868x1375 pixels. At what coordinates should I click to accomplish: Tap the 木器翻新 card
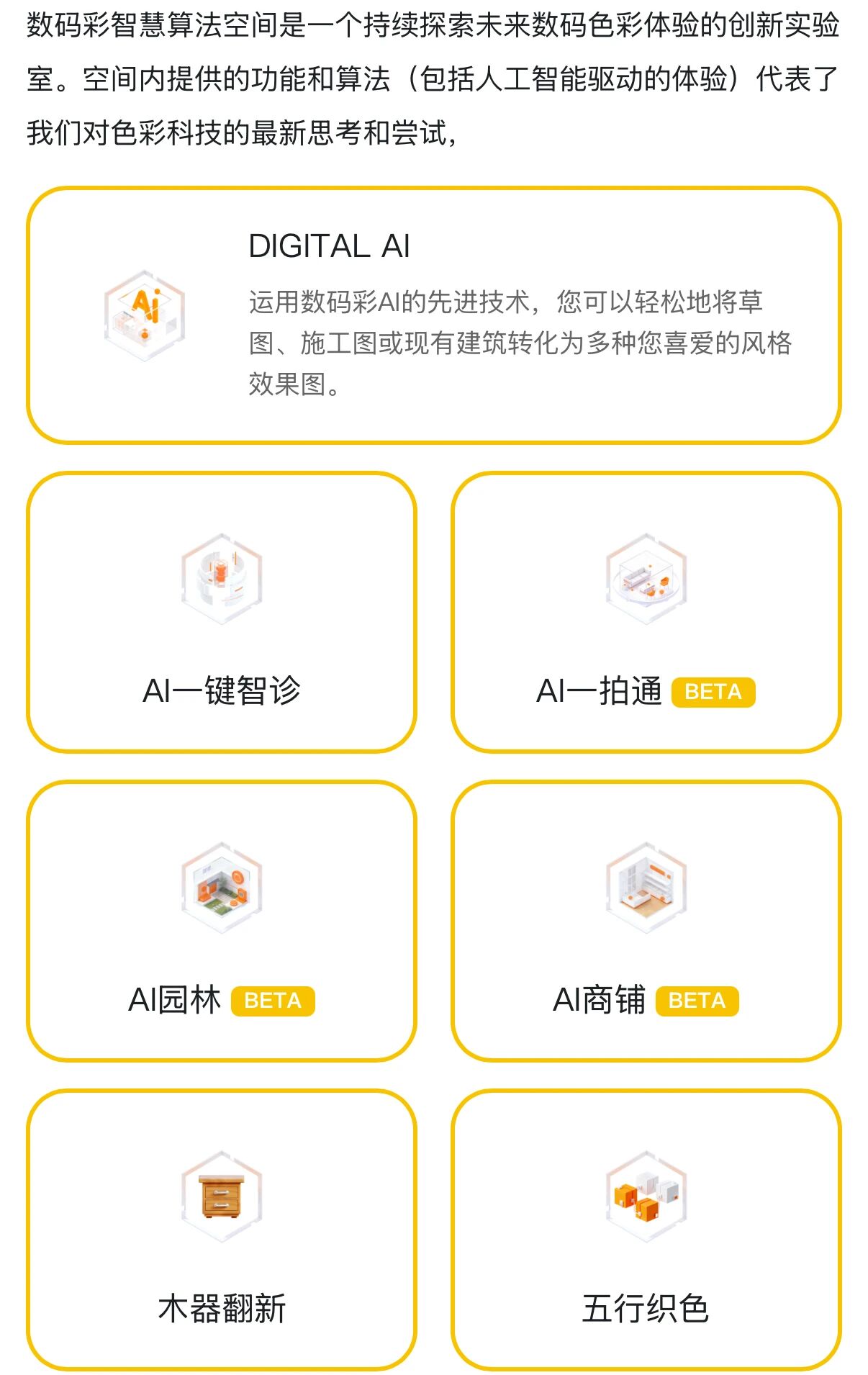pyautogui.click(x=222, y=1230)
